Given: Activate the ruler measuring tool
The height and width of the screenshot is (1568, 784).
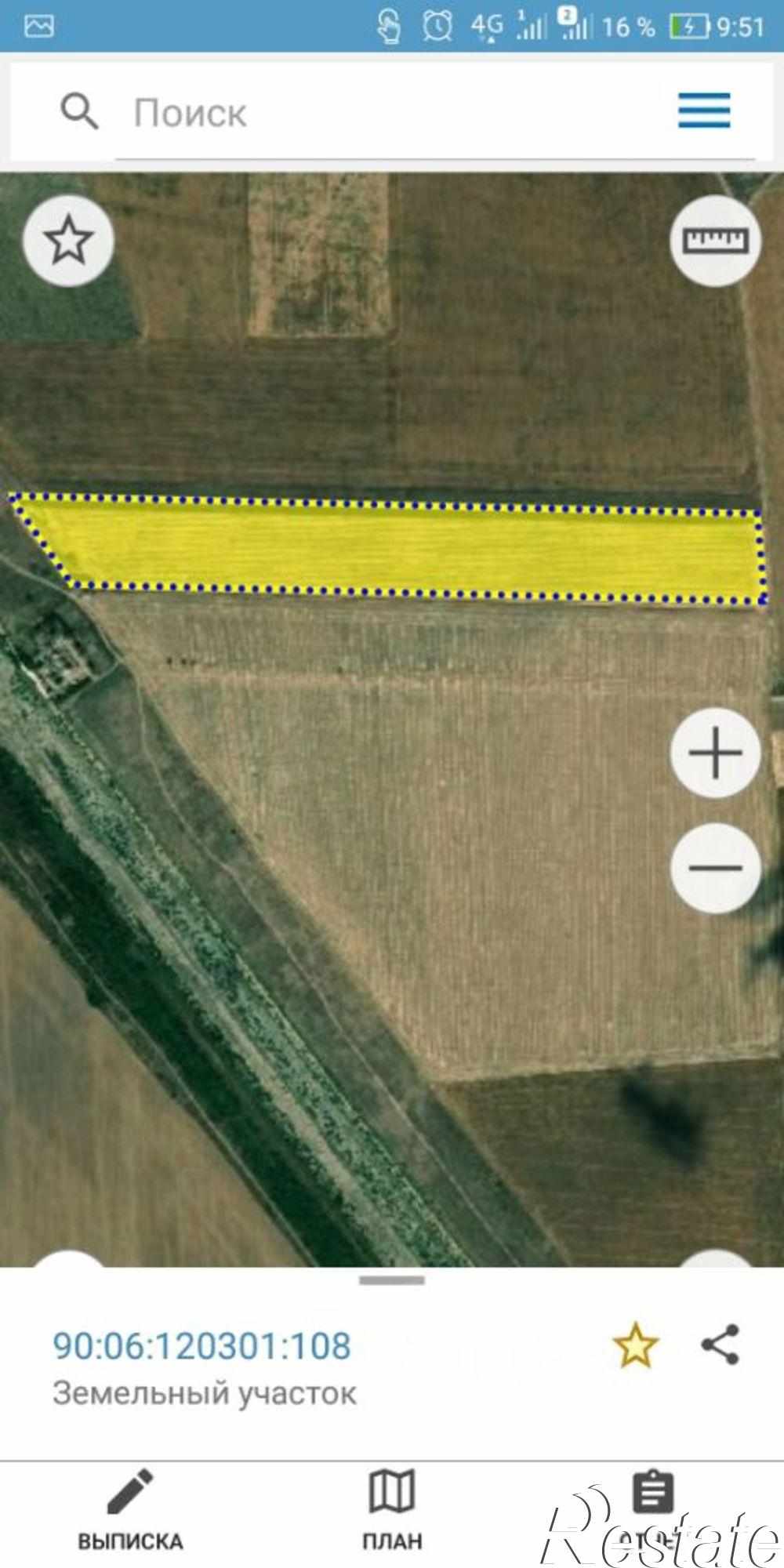Looking at the screenshot, I should click(715, 241).
